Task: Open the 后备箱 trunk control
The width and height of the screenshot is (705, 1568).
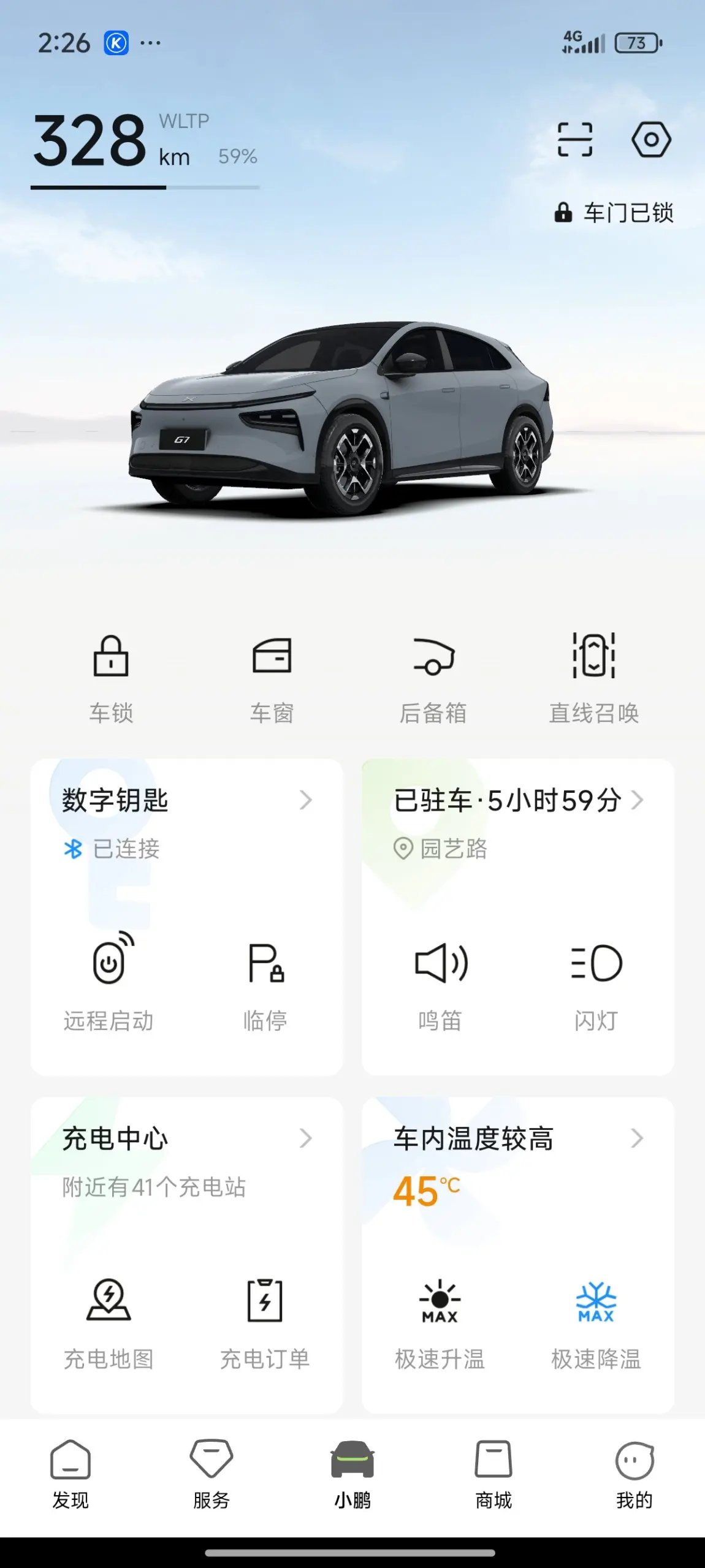Action: (x=433, y=678)
